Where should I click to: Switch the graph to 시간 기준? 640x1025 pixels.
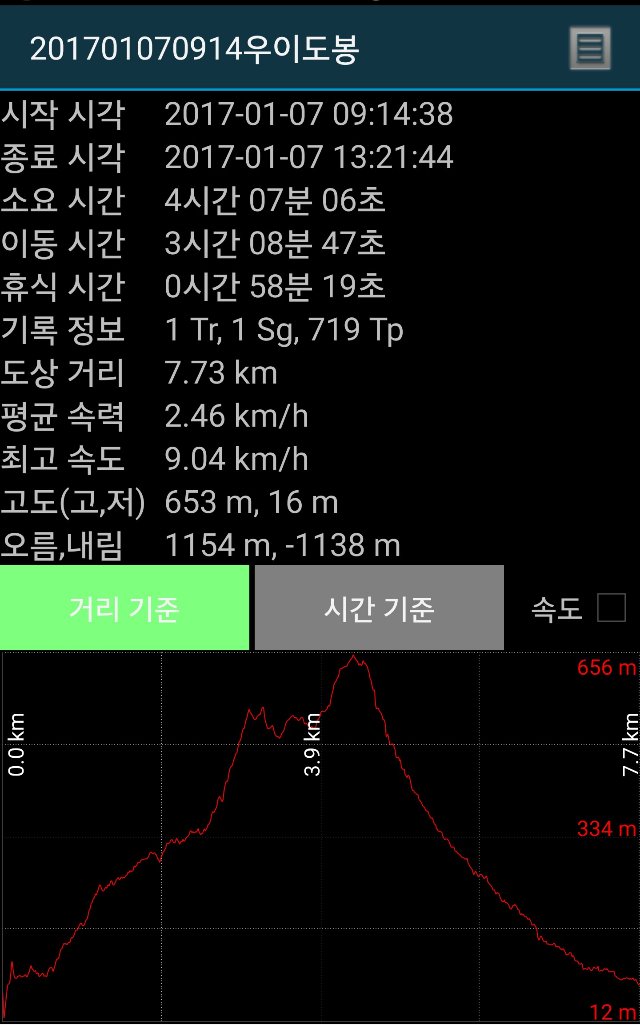point(379,608)
